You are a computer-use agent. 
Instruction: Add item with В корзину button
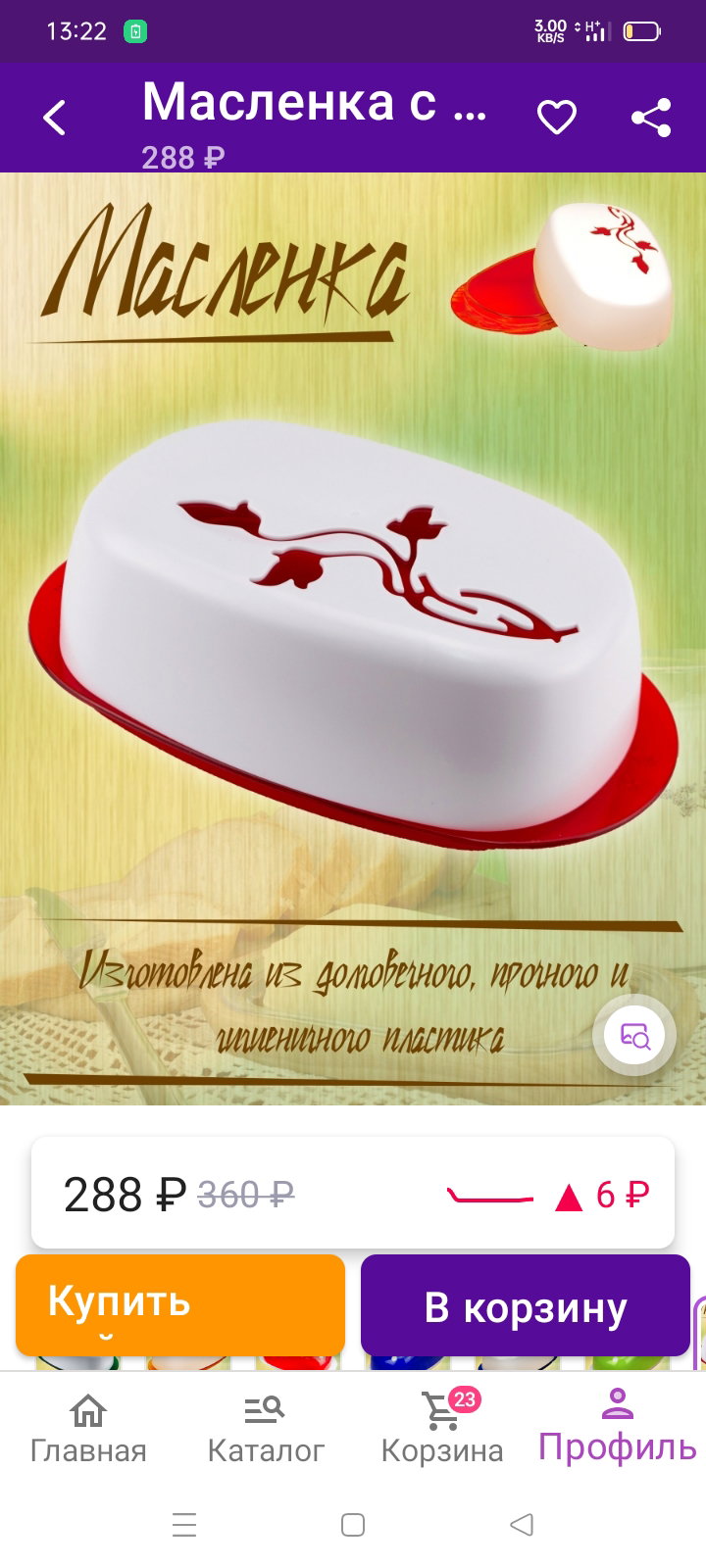526,1304
